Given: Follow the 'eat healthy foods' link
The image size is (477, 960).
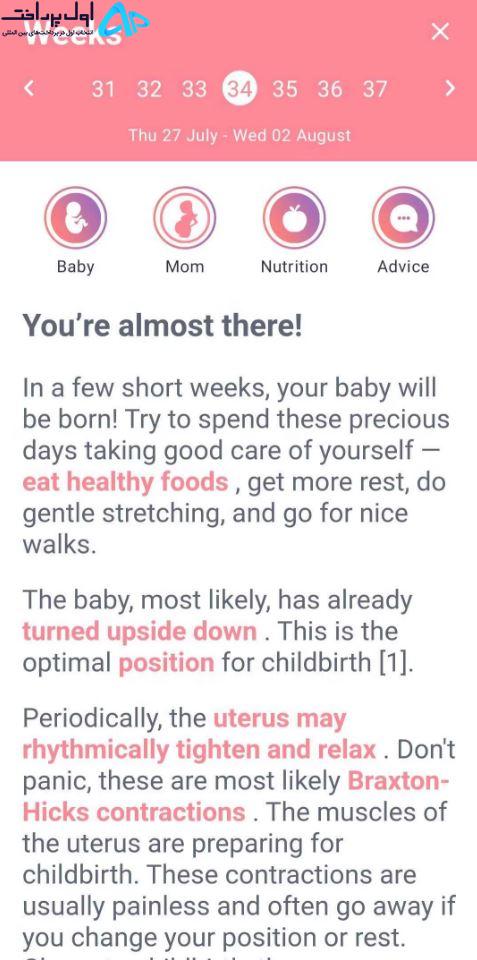Looking at the screenshot, I should pyautogui.click(x=126, y=482).
